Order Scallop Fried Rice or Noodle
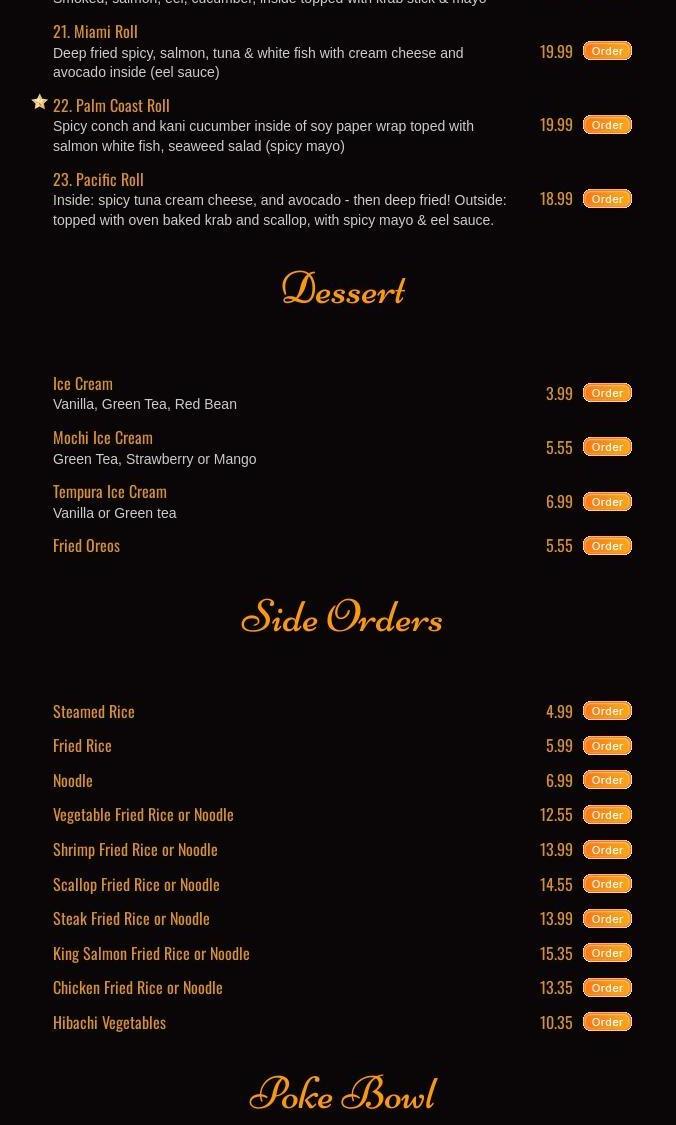The height and width of the screenshot is (1125, 676). (x=607, y=884)
